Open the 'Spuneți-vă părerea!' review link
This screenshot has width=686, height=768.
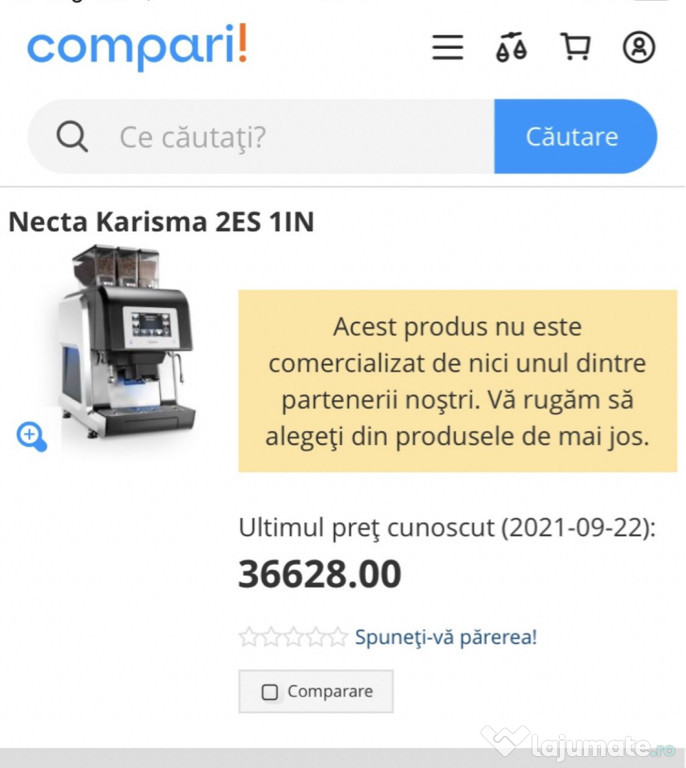pos(446,637)
